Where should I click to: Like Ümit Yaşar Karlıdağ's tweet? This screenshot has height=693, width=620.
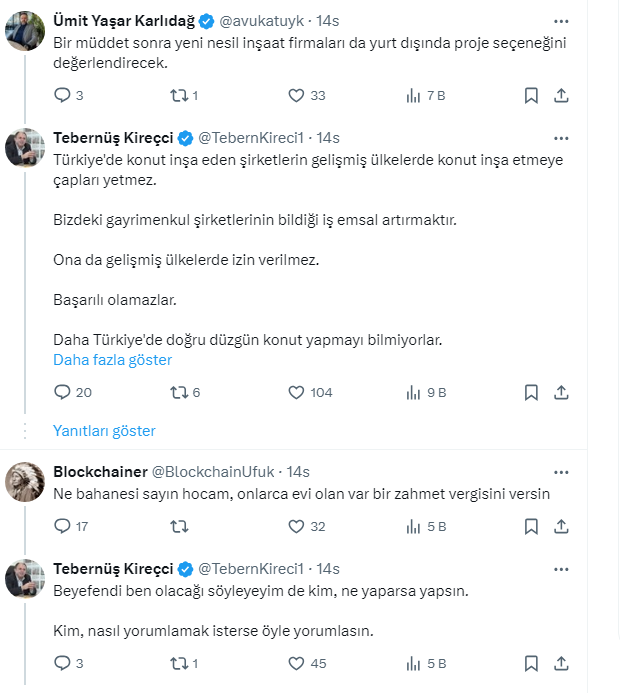click(x=296, y=96)
